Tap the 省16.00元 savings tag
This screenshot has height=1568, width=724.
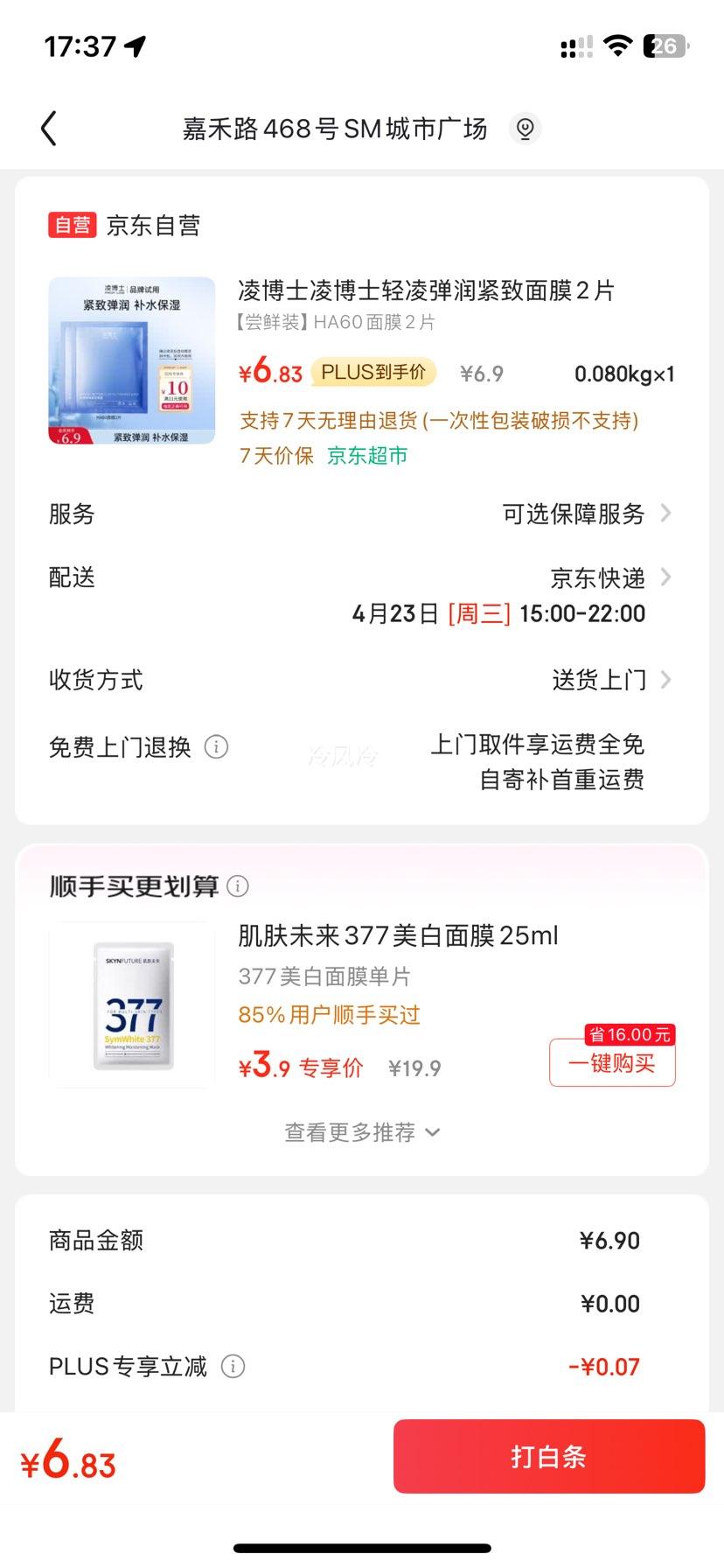[x=629, y=1034]
